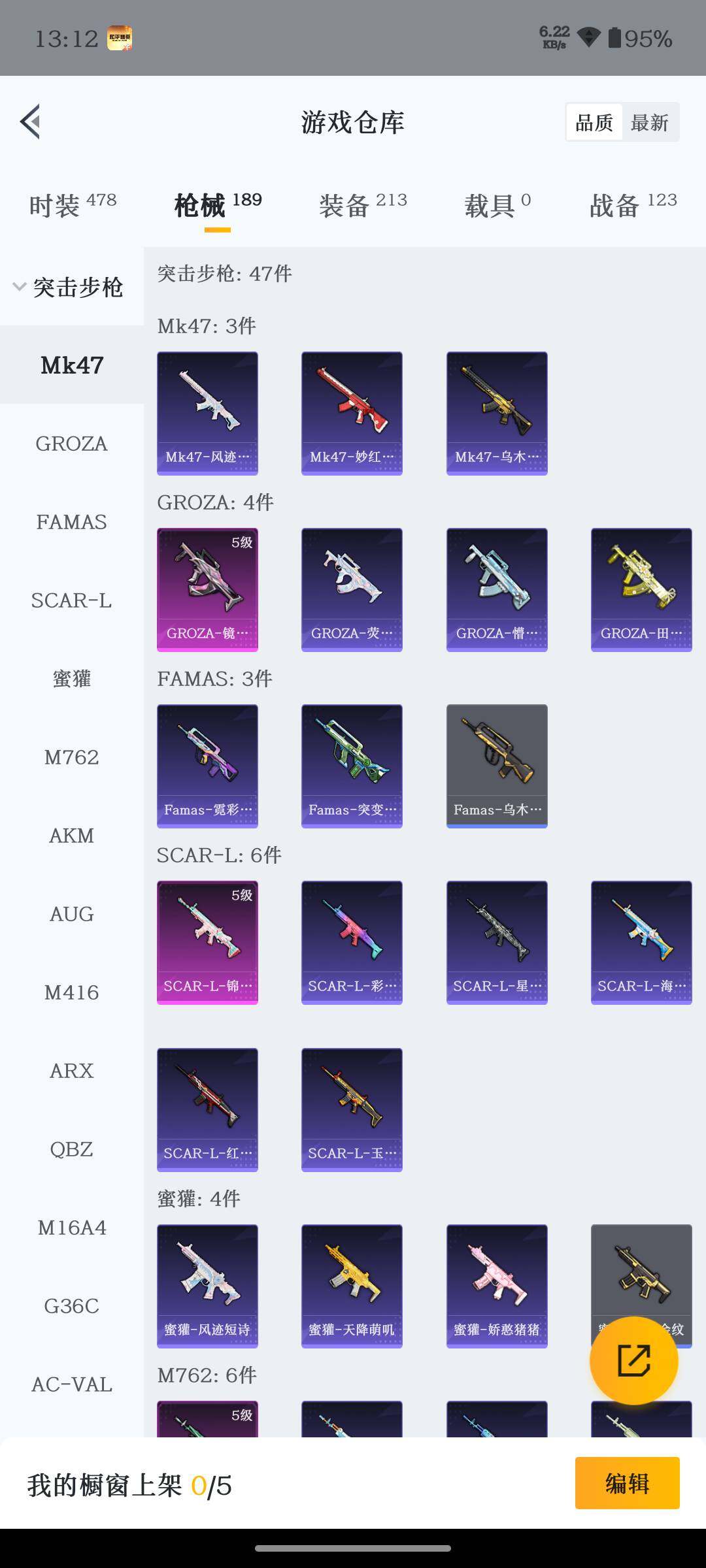Open the Mk47-妙红 skin tile
Viewport: 706px width, 1568px height.
click(x=352, y=413)
